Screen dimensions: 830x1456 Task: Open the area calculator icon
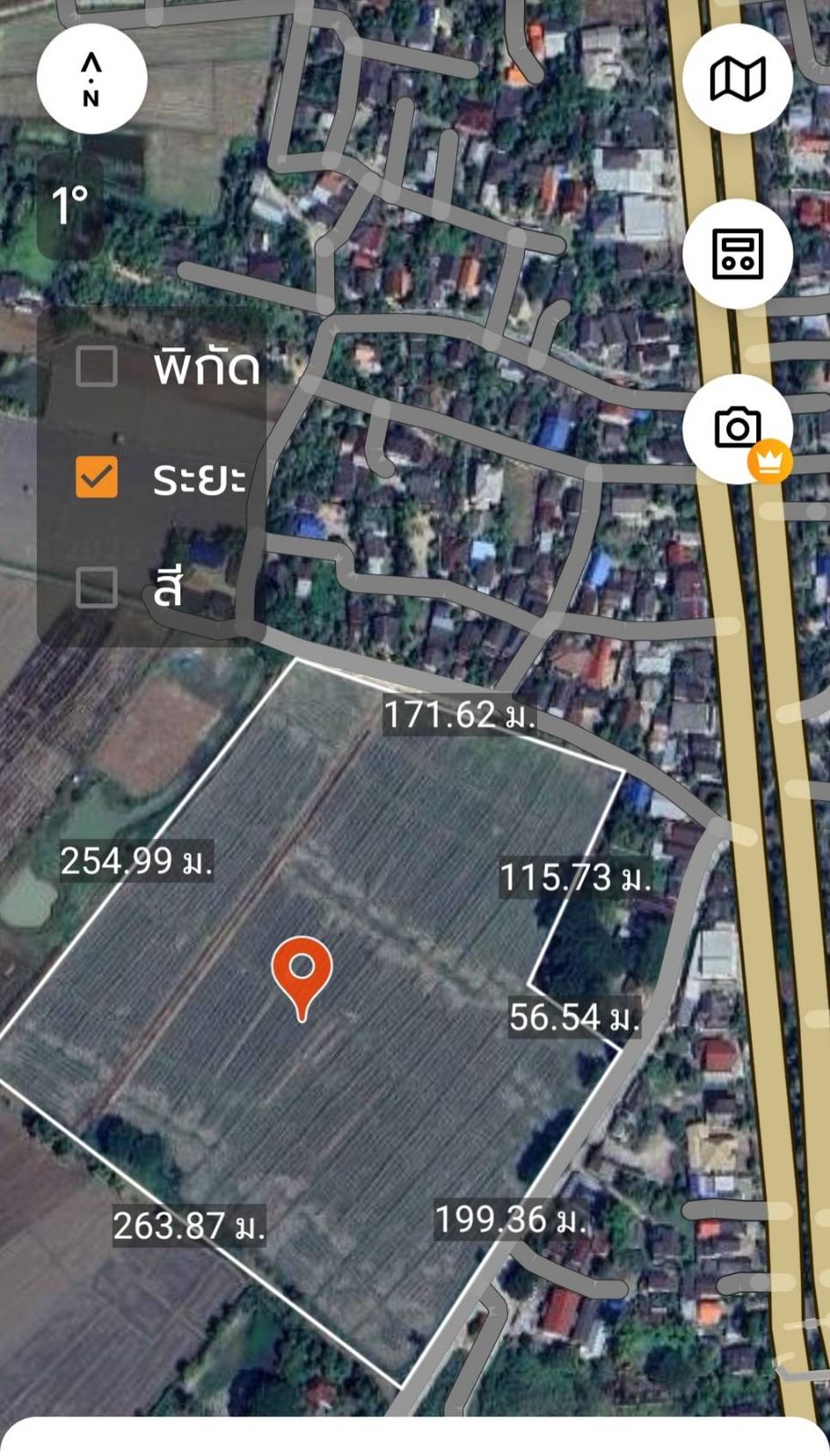pos(737,254)
